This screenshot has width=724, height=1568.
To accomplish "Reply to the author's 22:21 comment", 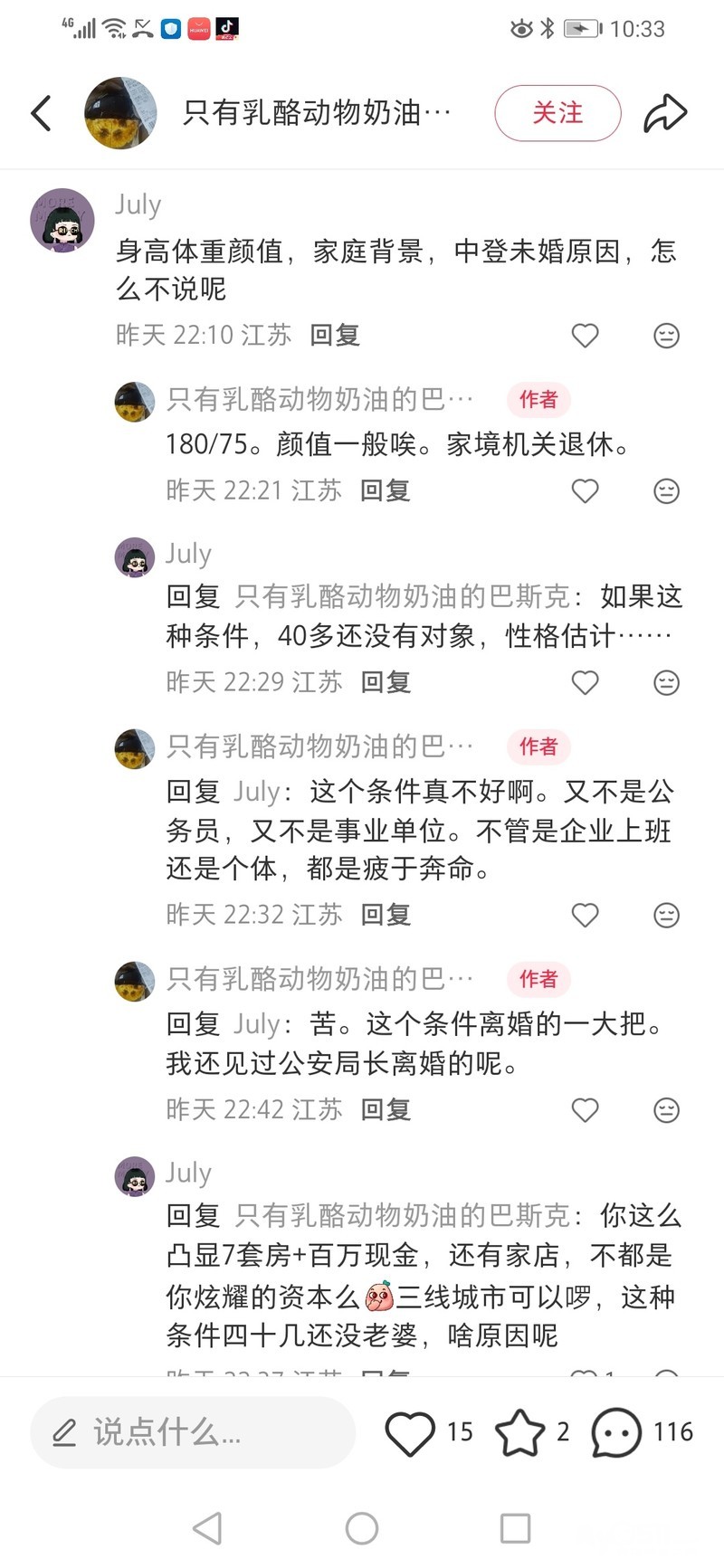I will pyautogui.click(x=386, y=491).
